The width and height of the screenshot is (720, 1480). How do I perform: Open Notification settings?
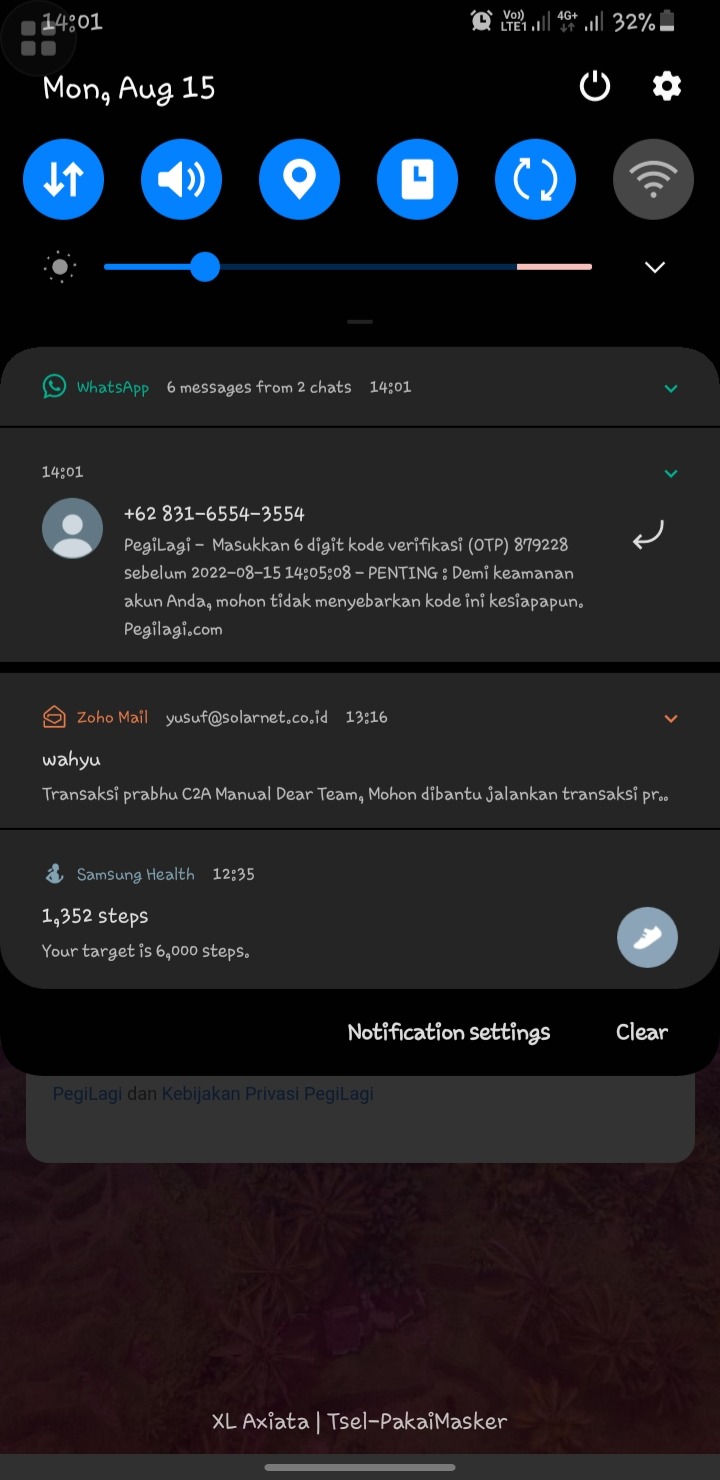(448, 1032)
